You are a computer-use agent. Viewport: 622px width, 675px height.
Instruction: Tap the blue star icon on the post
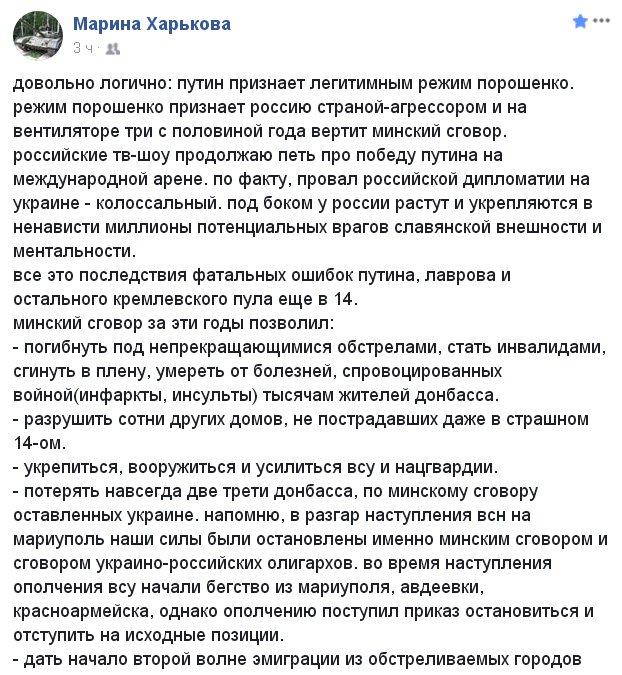[579, 22]
